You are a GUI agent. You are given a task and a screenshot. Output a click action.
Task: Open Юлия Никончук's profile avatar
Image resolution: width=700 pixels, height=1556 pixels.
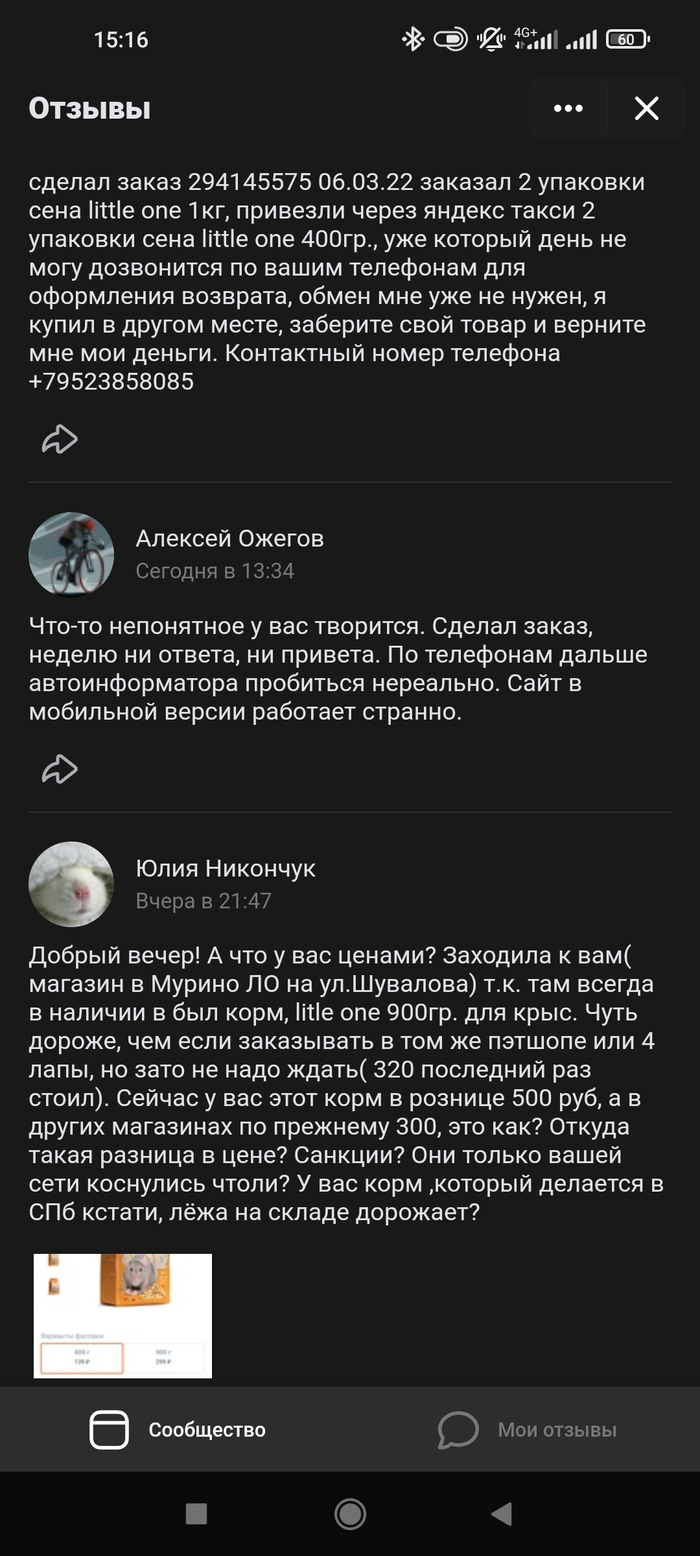(71, 884)
